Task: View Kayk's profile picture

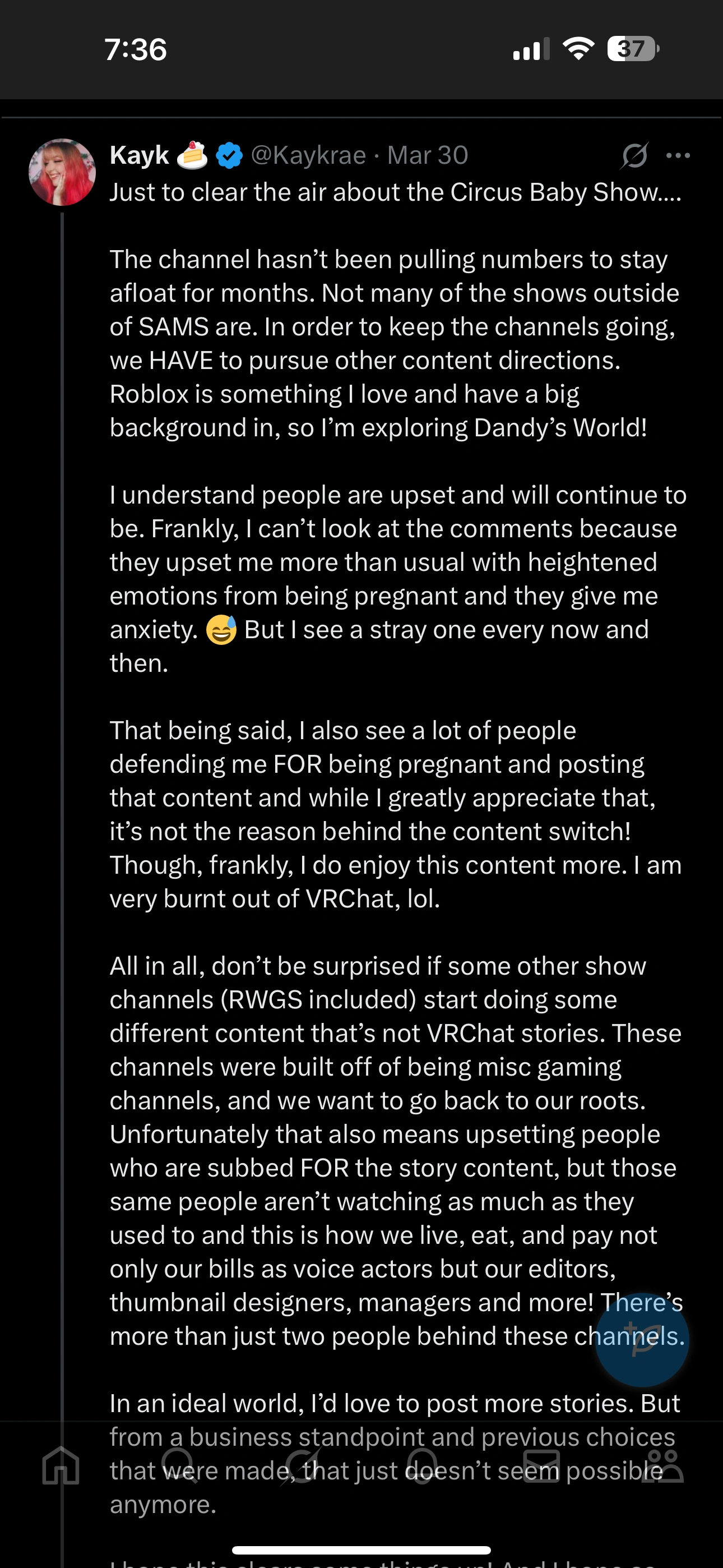Action: point(62,172)
